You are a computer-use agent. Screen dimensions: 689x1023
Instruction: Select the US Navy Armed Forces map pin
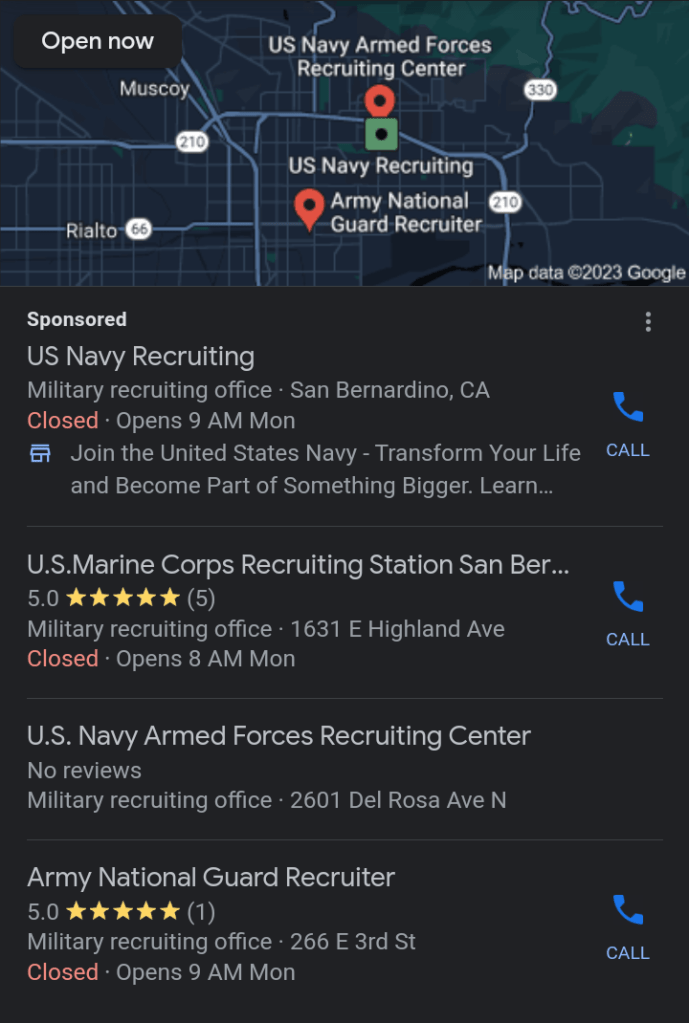point(378,101)
